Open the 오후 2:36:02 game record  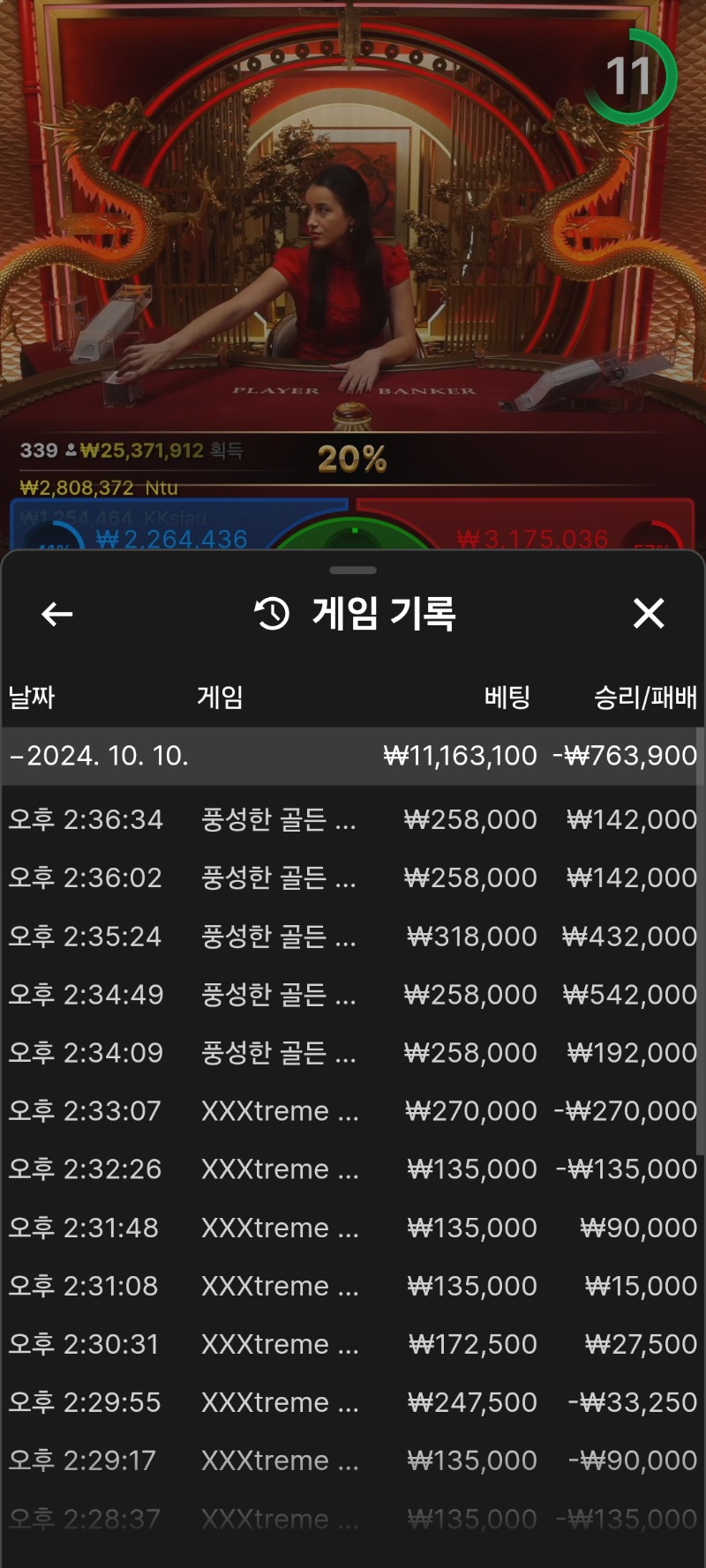point(352,877)
